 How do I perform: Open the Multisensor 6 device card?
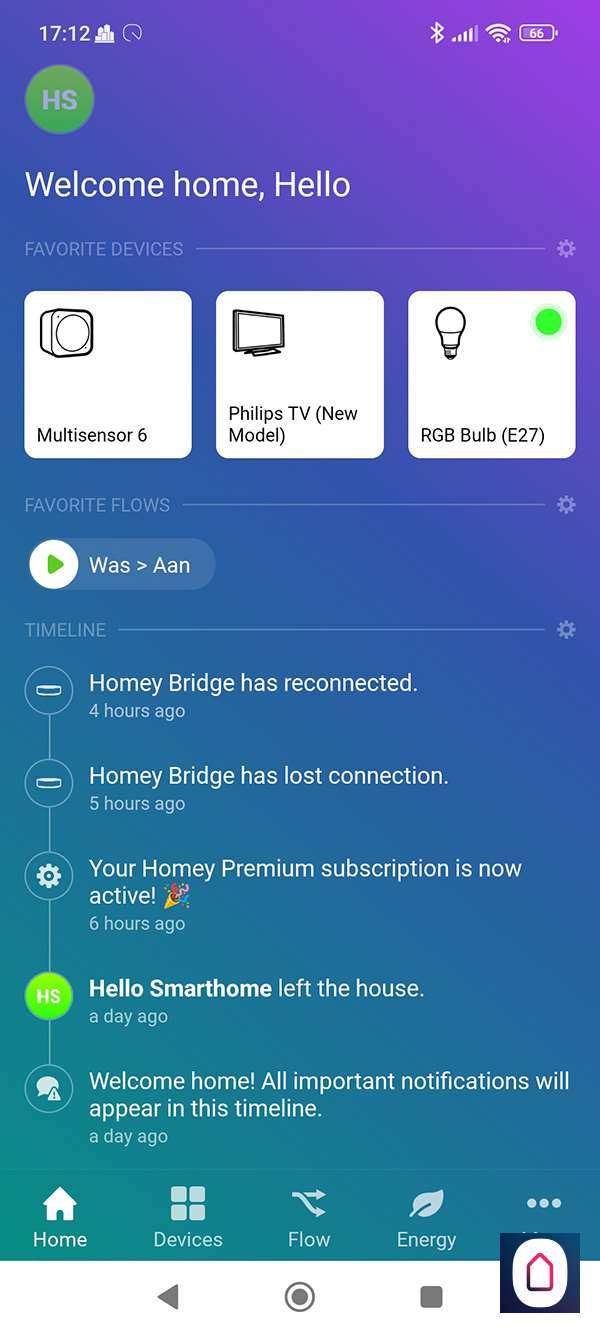(x=108, y=375)
